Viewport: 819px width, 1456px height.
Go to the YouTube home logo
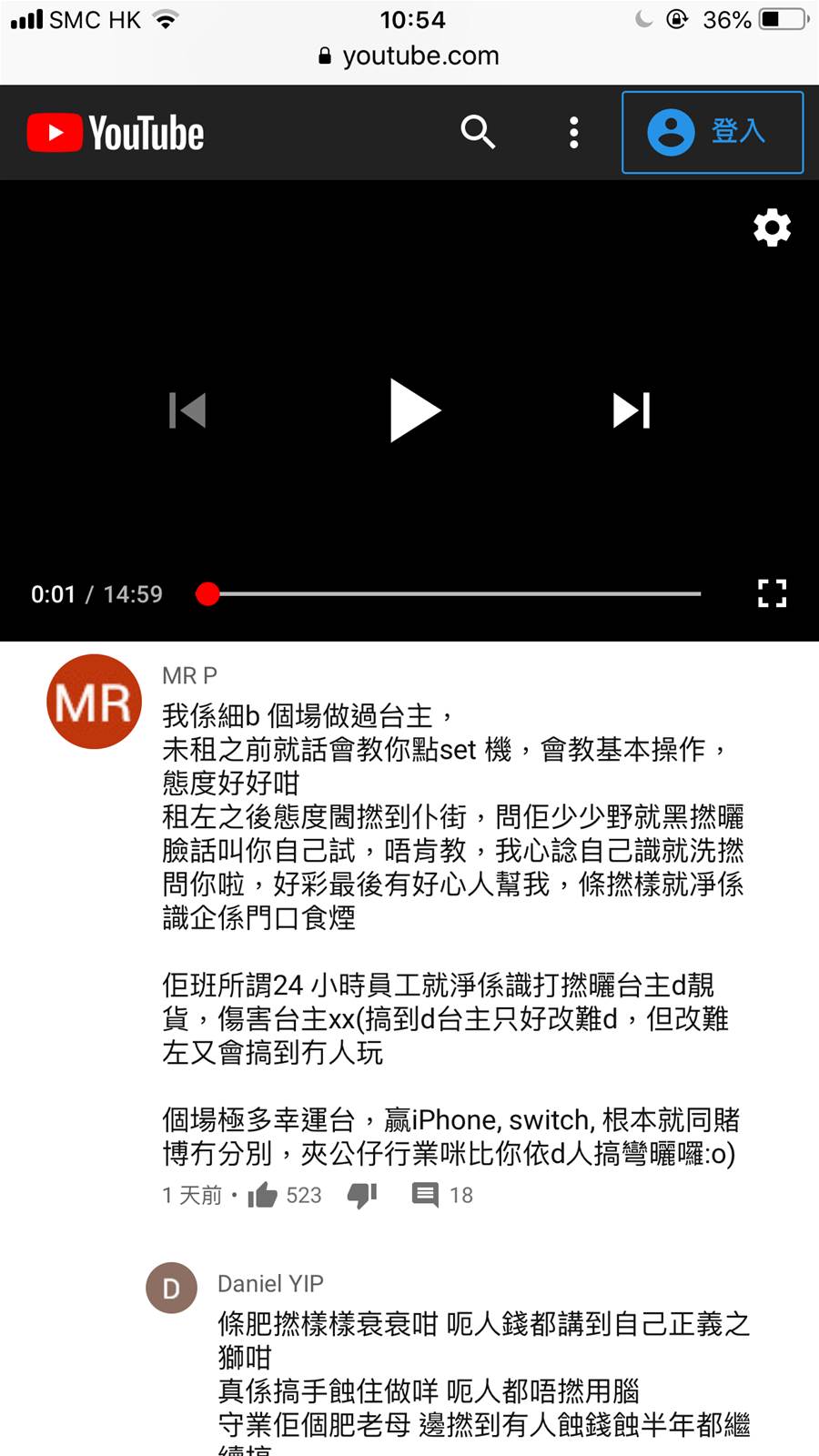[116, 133]
